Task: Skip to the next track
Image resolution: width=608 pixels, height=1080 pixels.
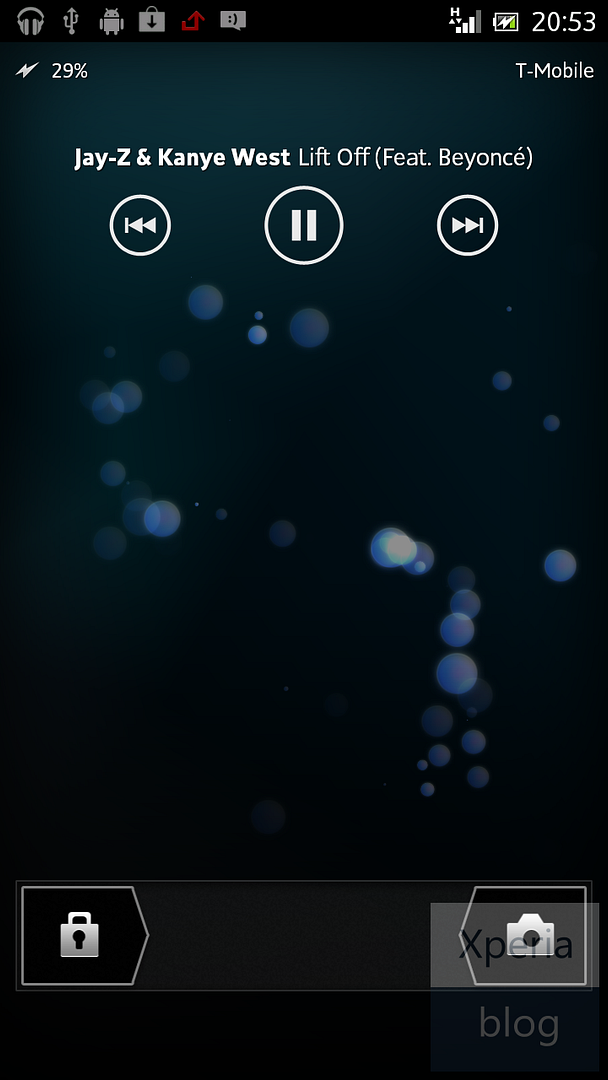Action: [x=467, y=226]
